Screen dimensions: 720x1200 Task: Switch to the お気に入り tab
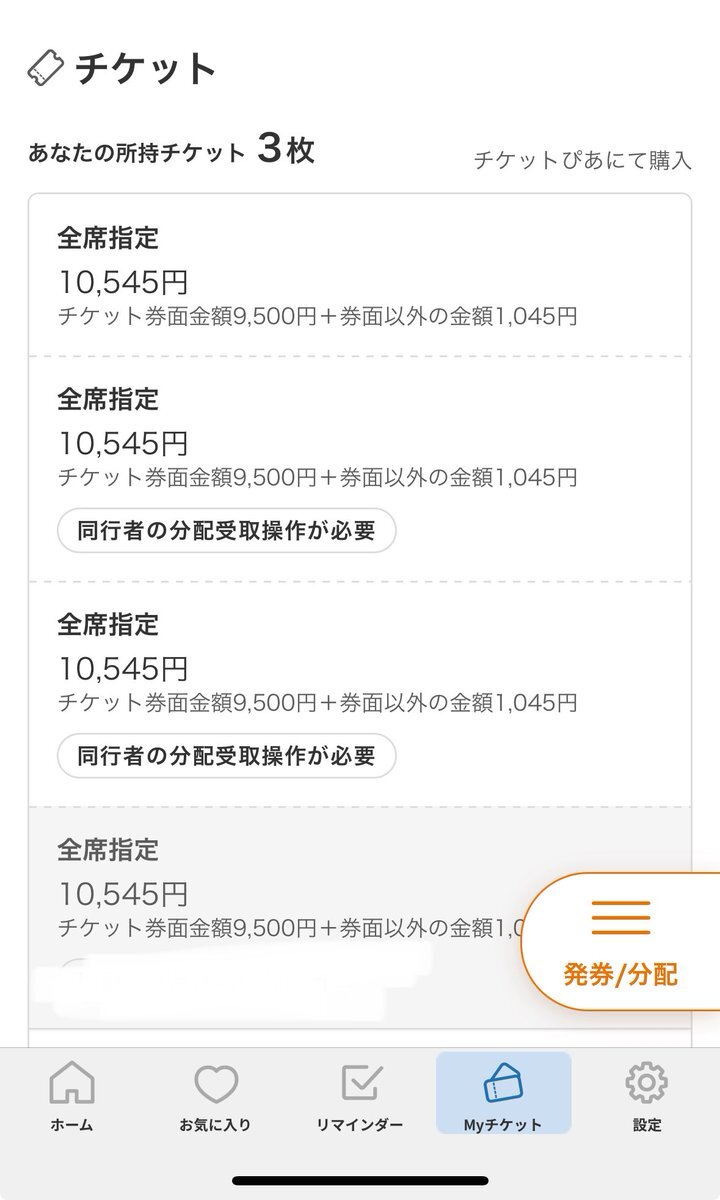pyautogui.click(x=216, y=1095)
